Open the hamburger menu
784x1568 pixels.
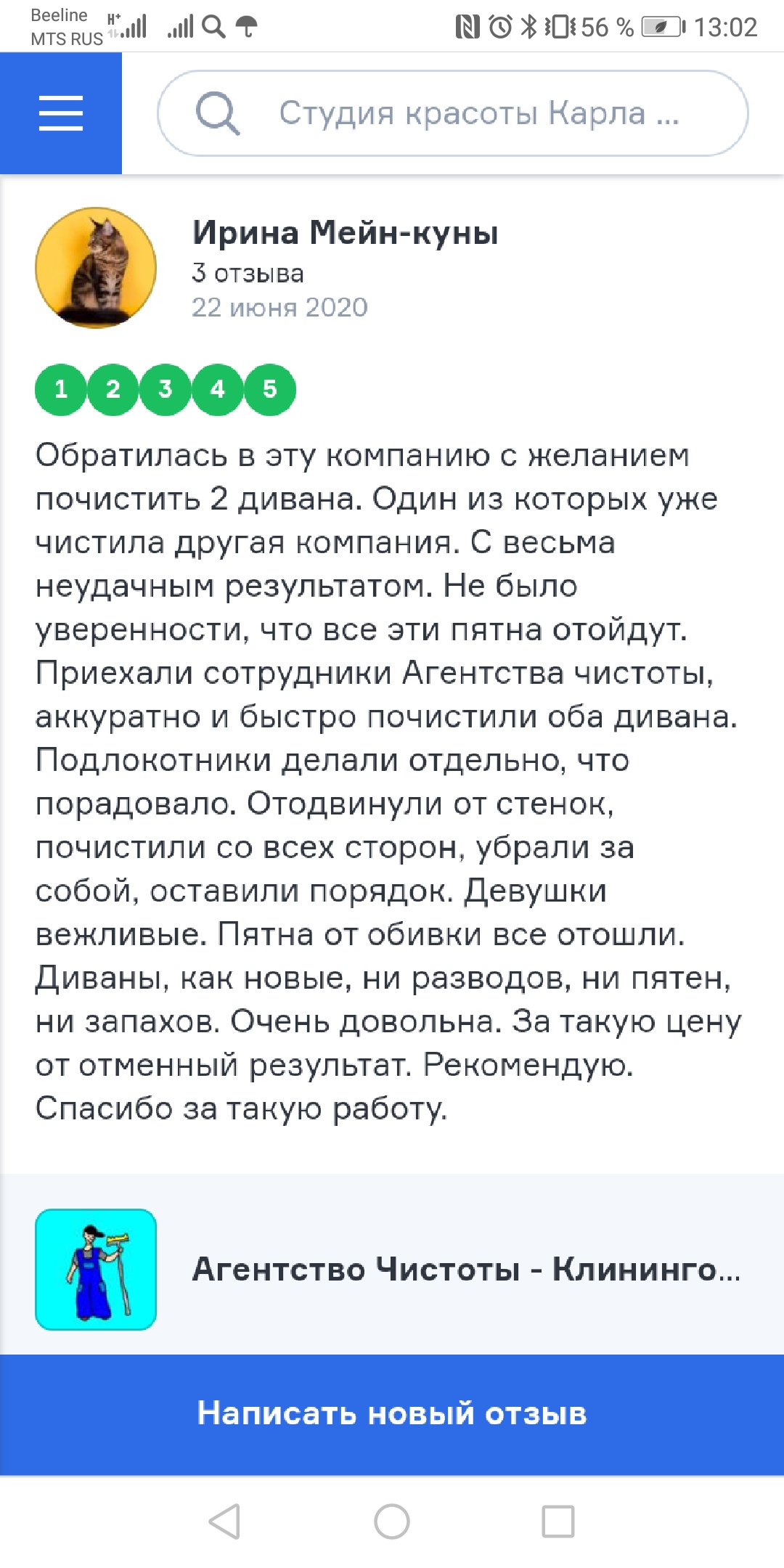click(x=61, y=113)
